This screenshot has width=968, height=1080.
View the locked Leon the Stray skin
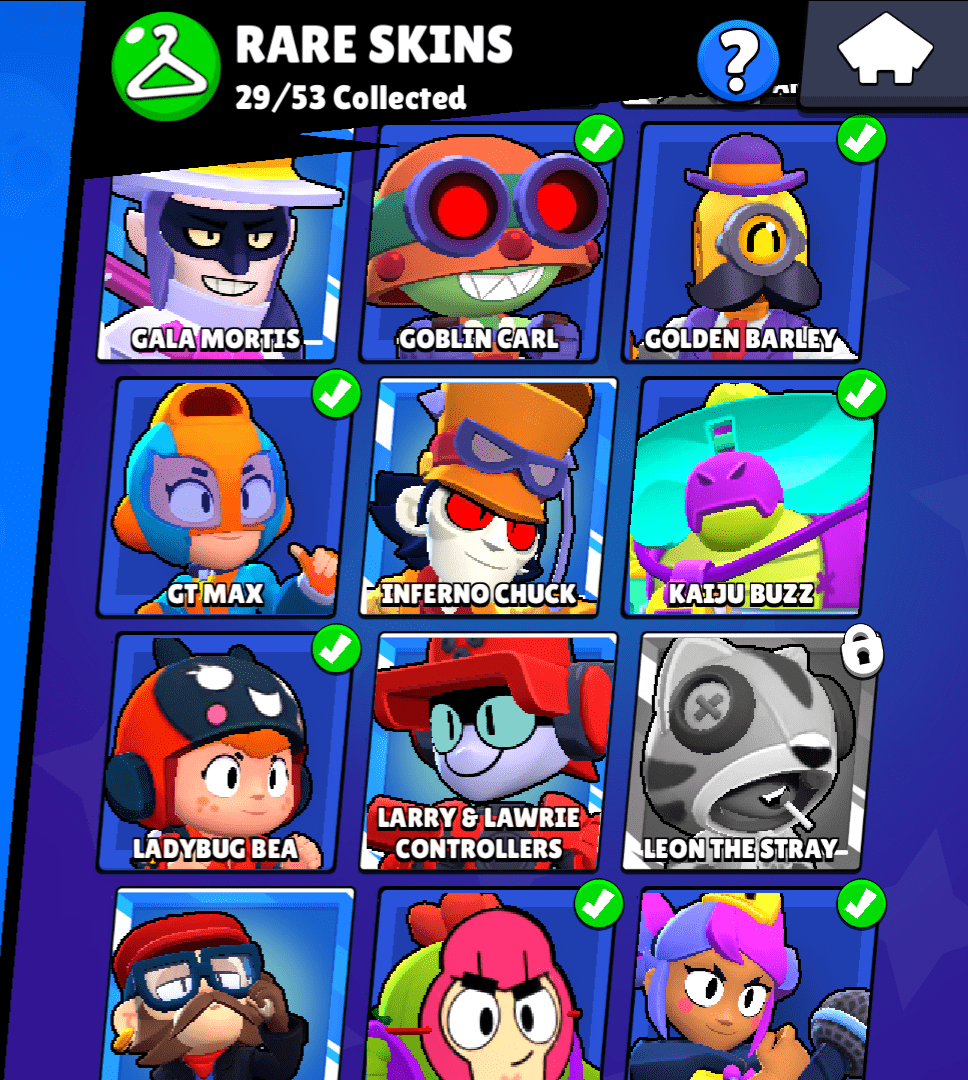(x=750, y=752)
